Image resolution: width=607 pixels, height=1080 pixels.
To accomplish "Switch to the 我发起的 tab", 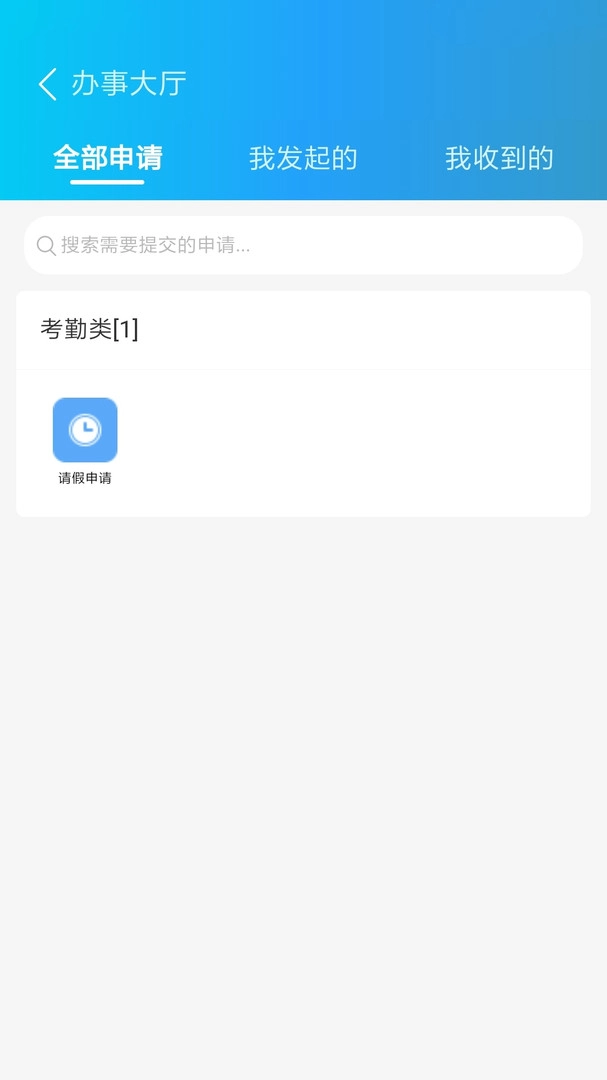I will pyautogui.click(x=303, y=158).
